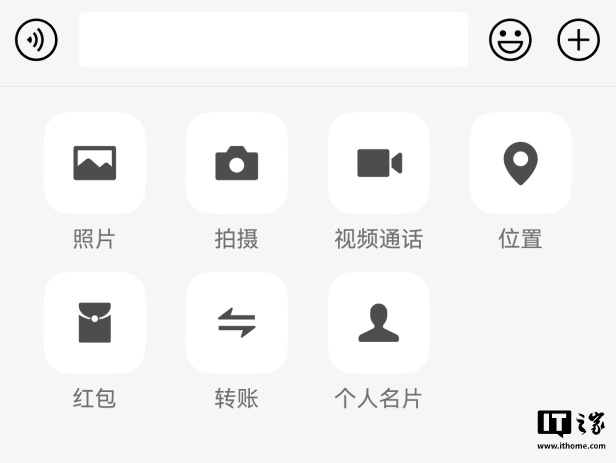This screenshot has width=616, height=463.
Task: Tap the message text field
Action: (273, 40)
